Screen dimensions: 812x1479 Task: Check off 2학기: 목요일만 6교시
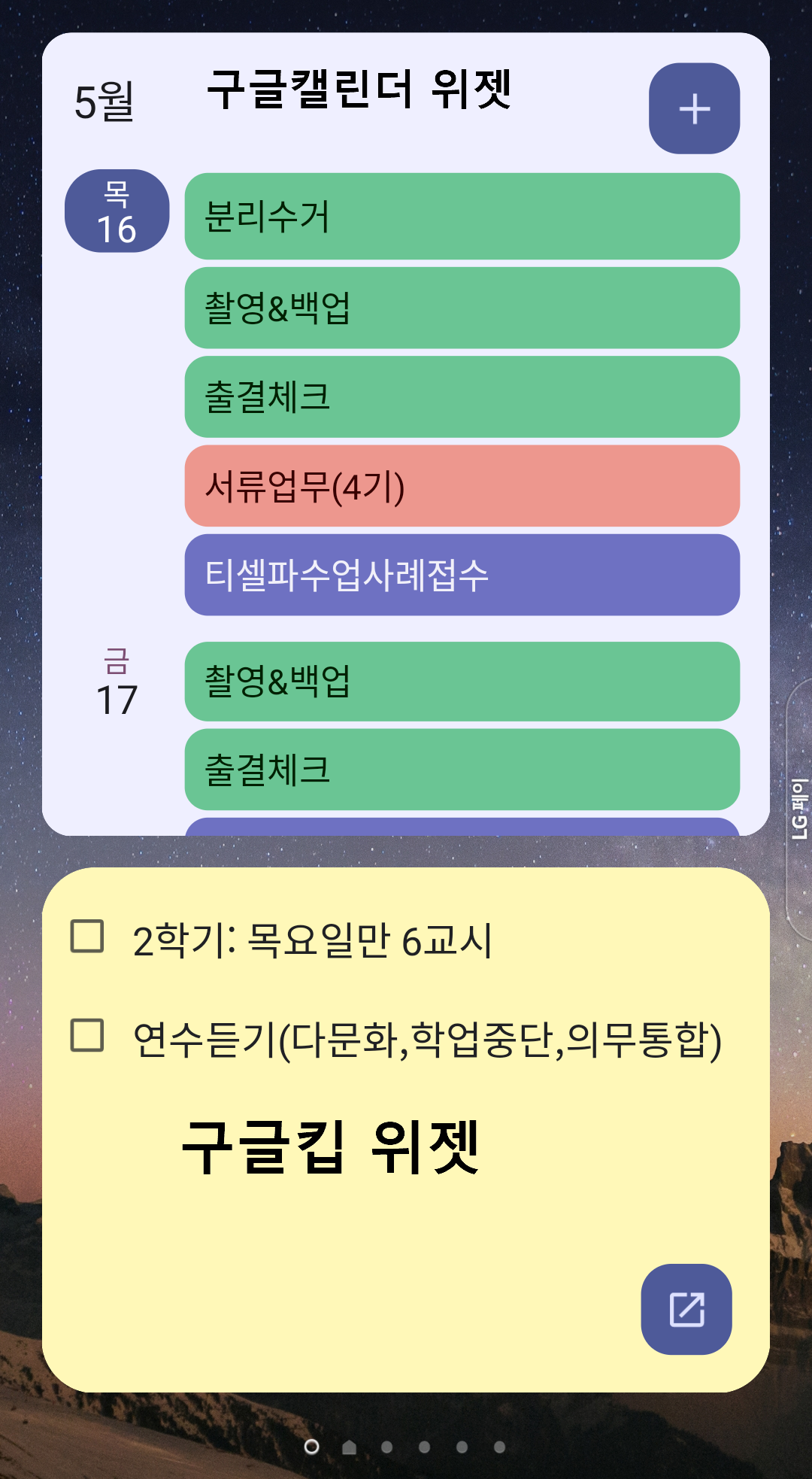click(x=87, y=937)
